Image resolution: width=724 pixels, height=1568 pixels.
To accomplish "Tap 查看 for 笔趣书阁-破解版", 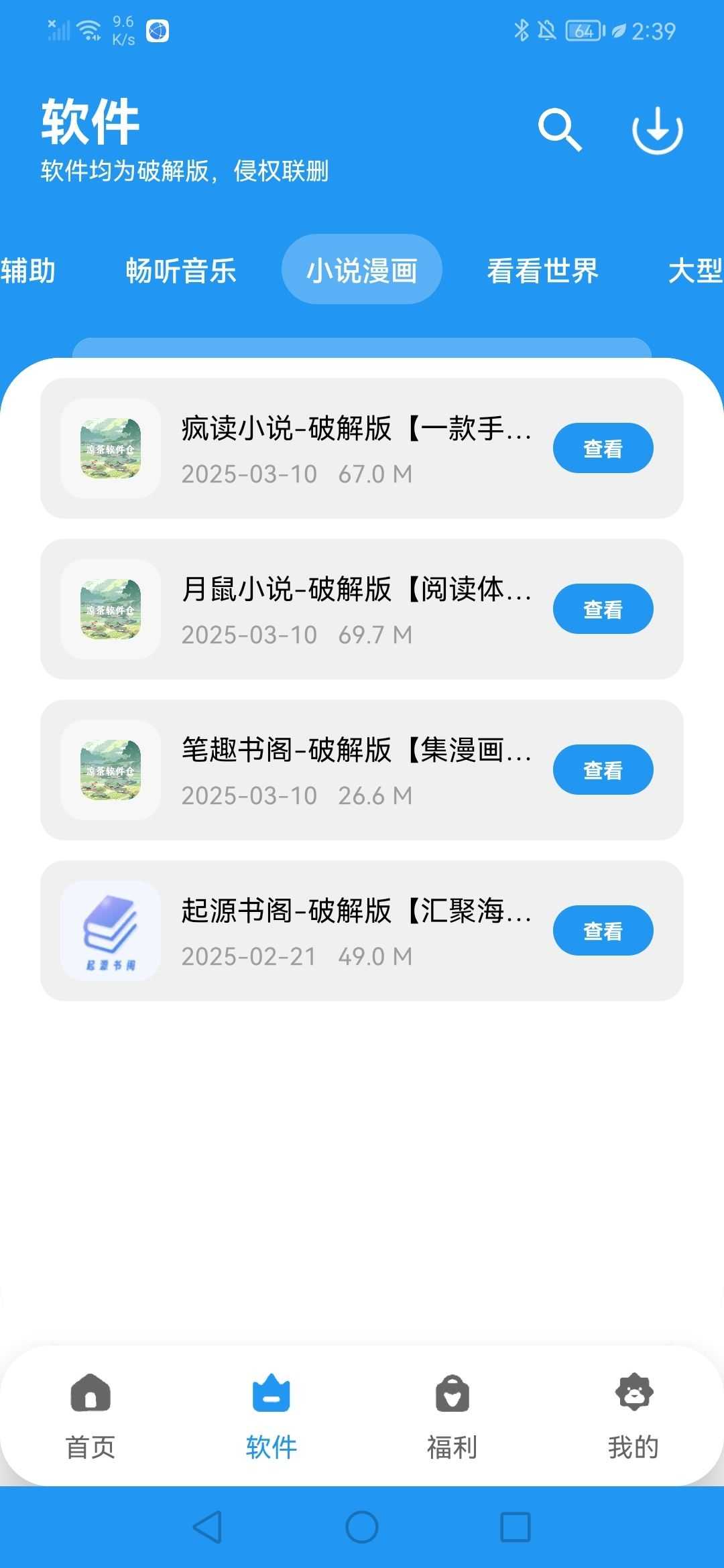I will coord(603,770).
